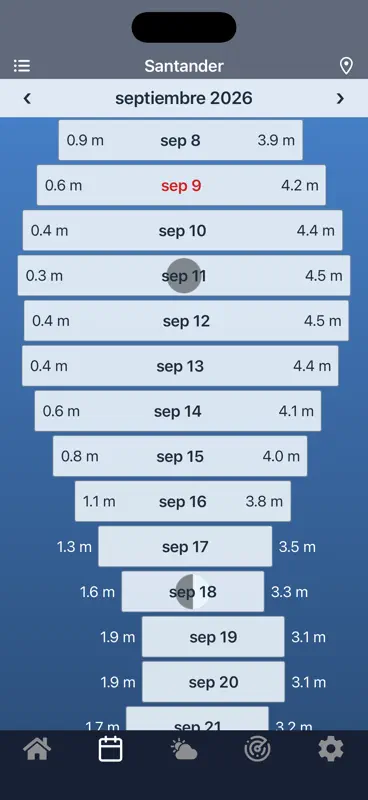Open the list menu icon
This screenshot has height=800, width=368.
(x=22, y=66)
